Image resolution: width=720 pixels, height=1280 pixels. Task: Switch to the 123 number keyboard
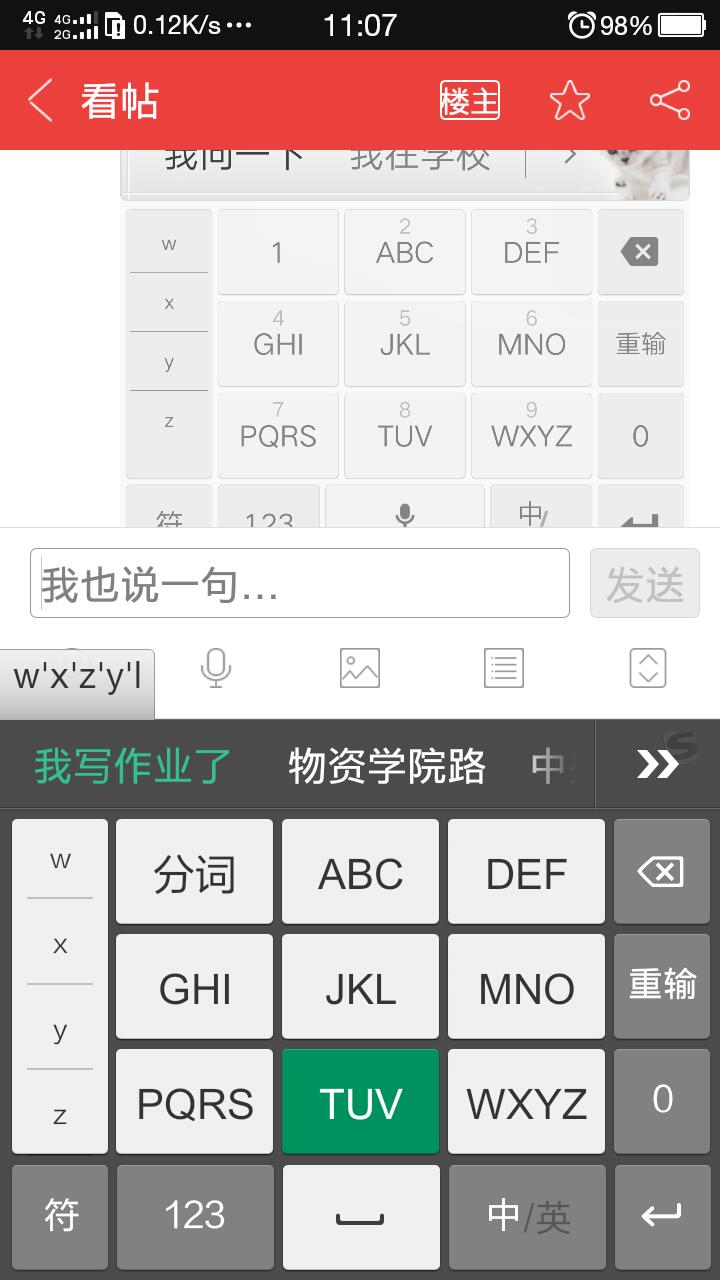tap(194, 1215)
